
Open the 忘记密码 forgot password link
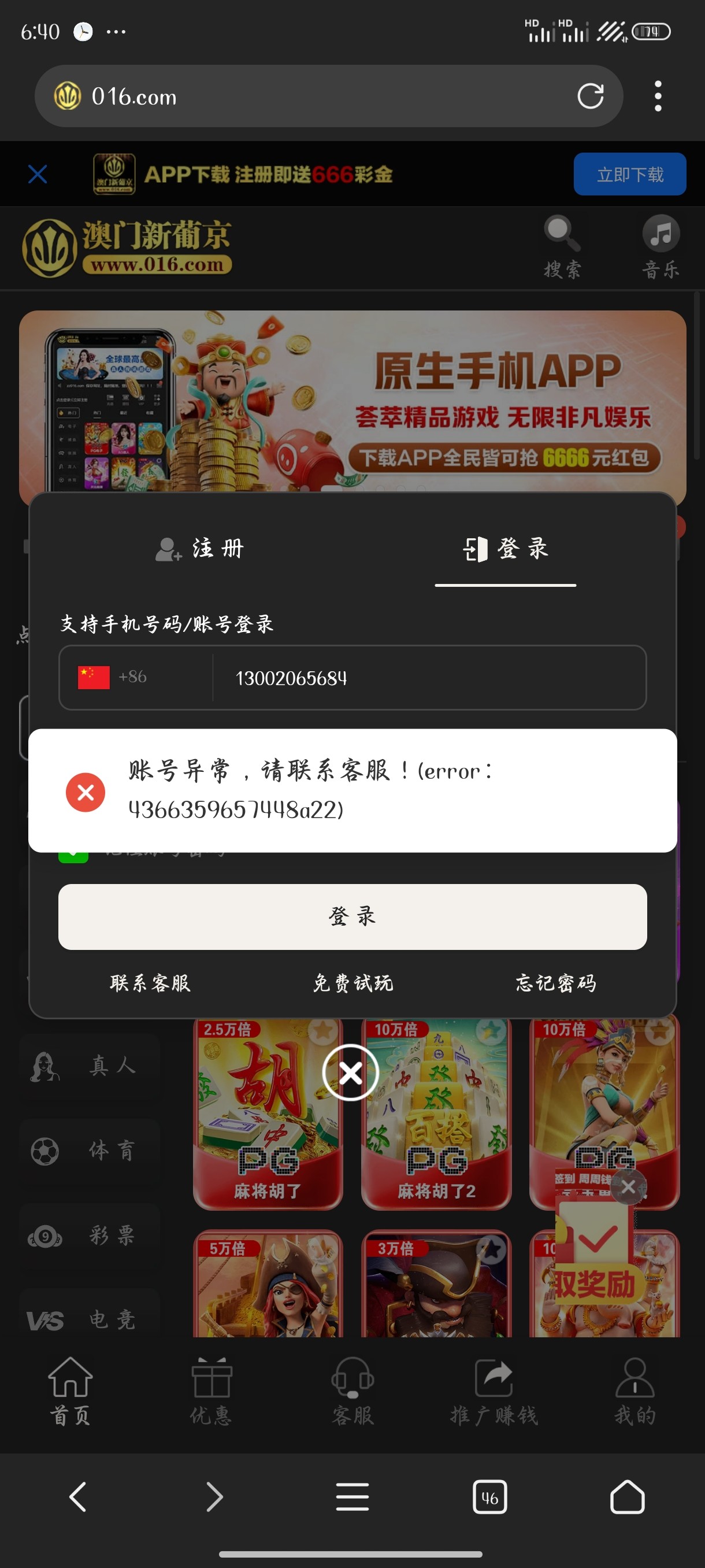click(555, 982)
